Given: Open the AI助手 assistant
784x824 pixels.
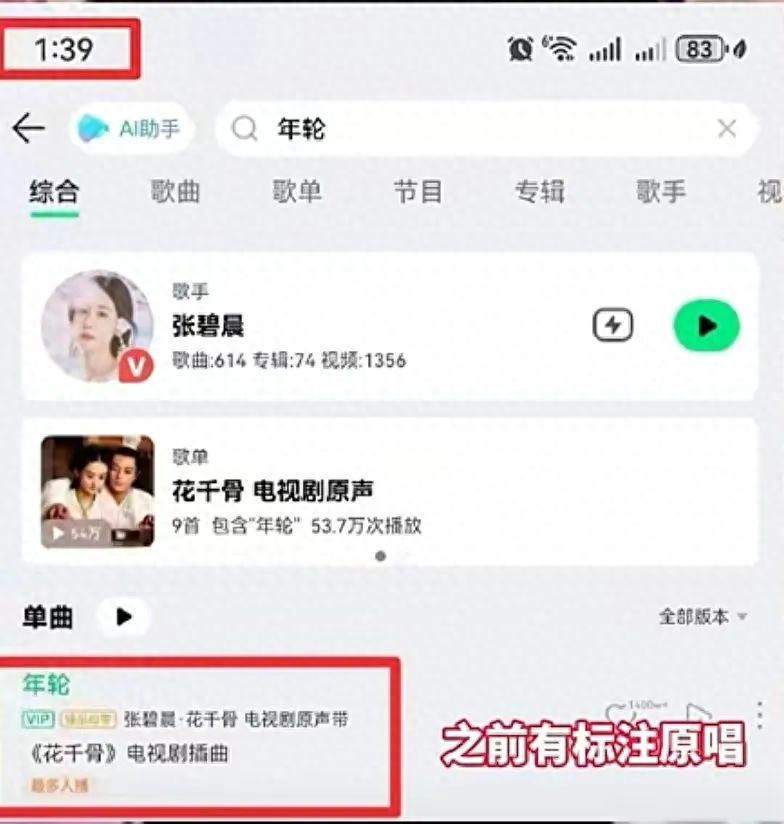Looking at the screenshot, I should pyautogui.click(x=131, y=129).
